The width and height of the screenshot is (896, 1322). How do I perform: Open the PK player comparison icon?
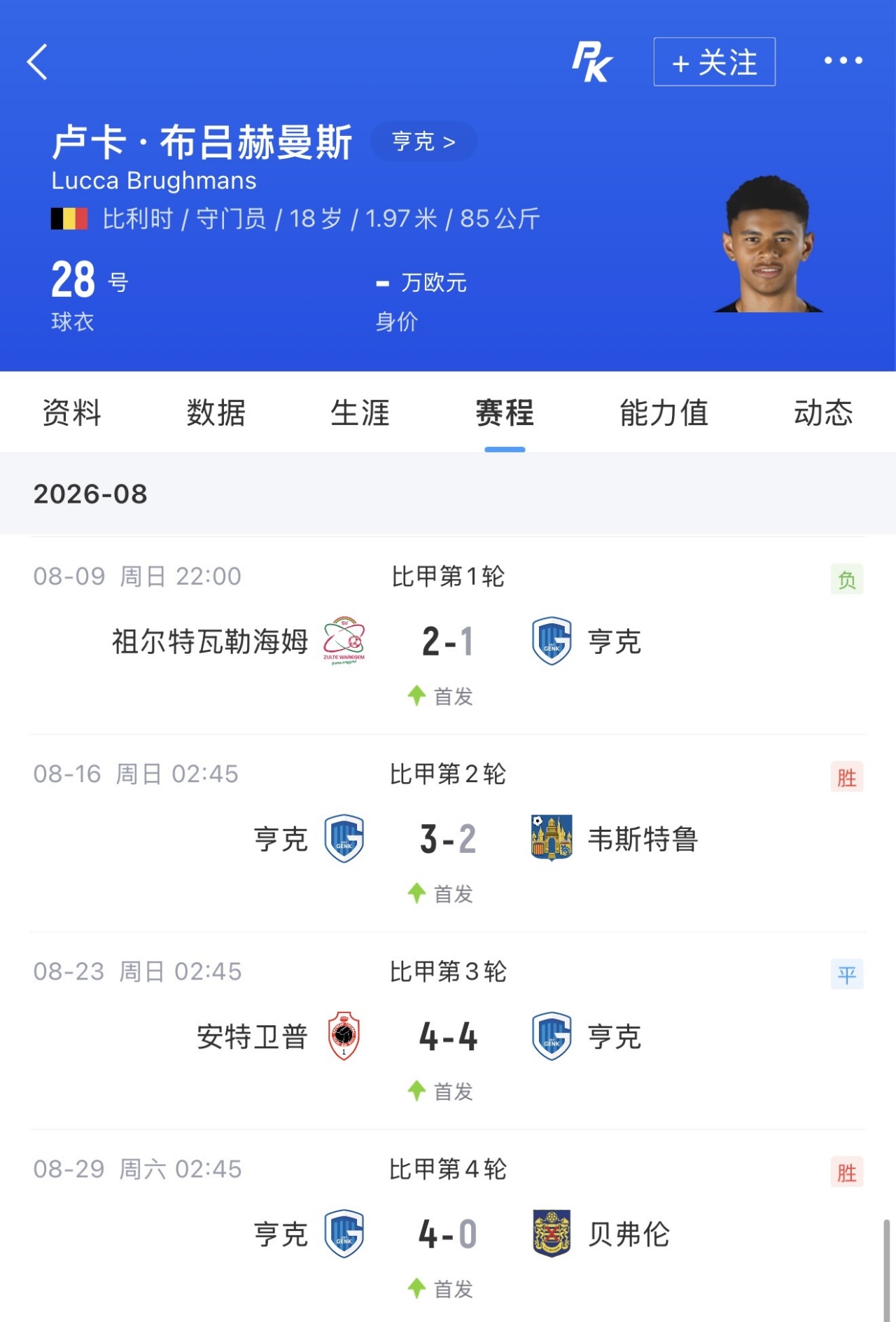(x=592, y=62)
